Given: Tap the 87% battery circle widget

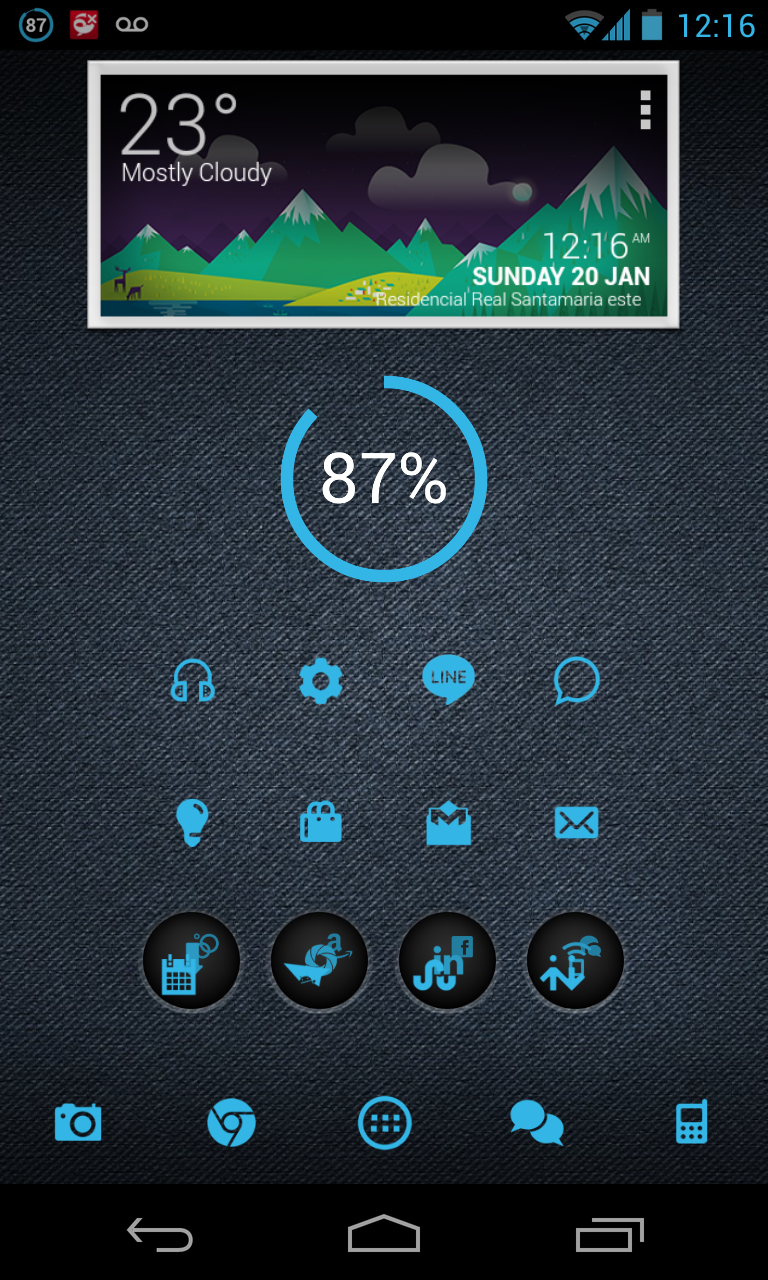Looking at the screenshot, I should (x=384, y=478).
